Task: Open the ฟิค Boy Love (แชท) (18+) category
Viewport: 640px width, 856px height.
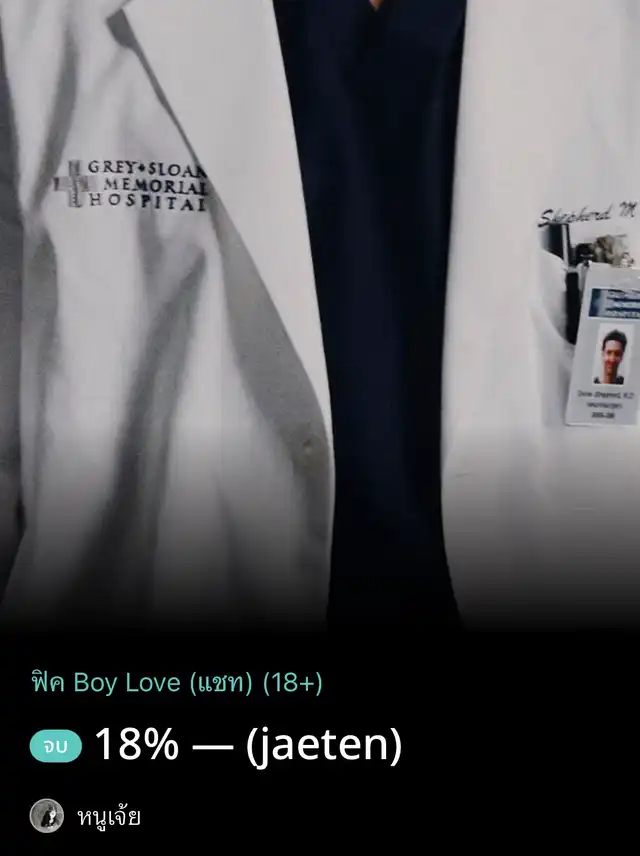Action: point(176,683)
